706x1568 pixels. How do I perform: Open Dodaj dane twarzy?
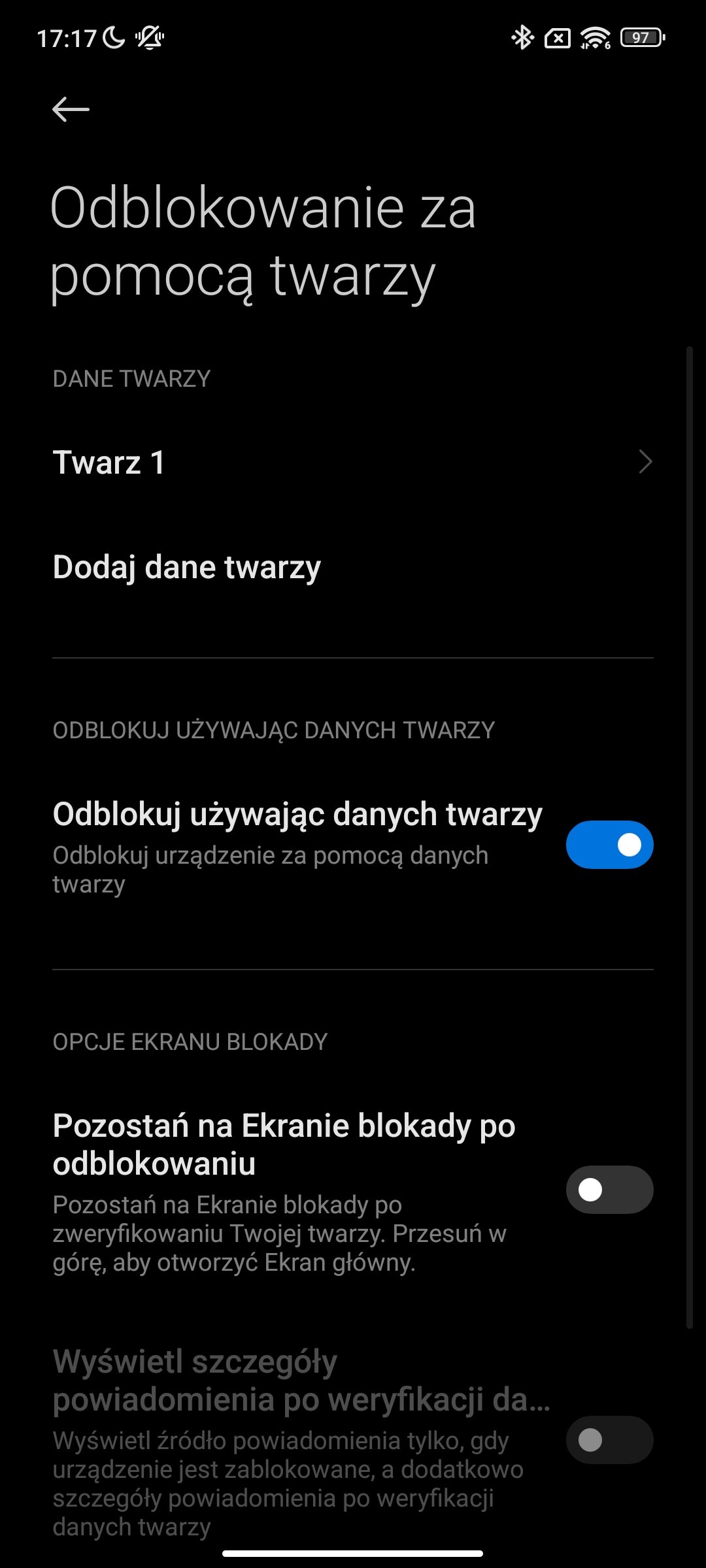[x=353, y=567]
